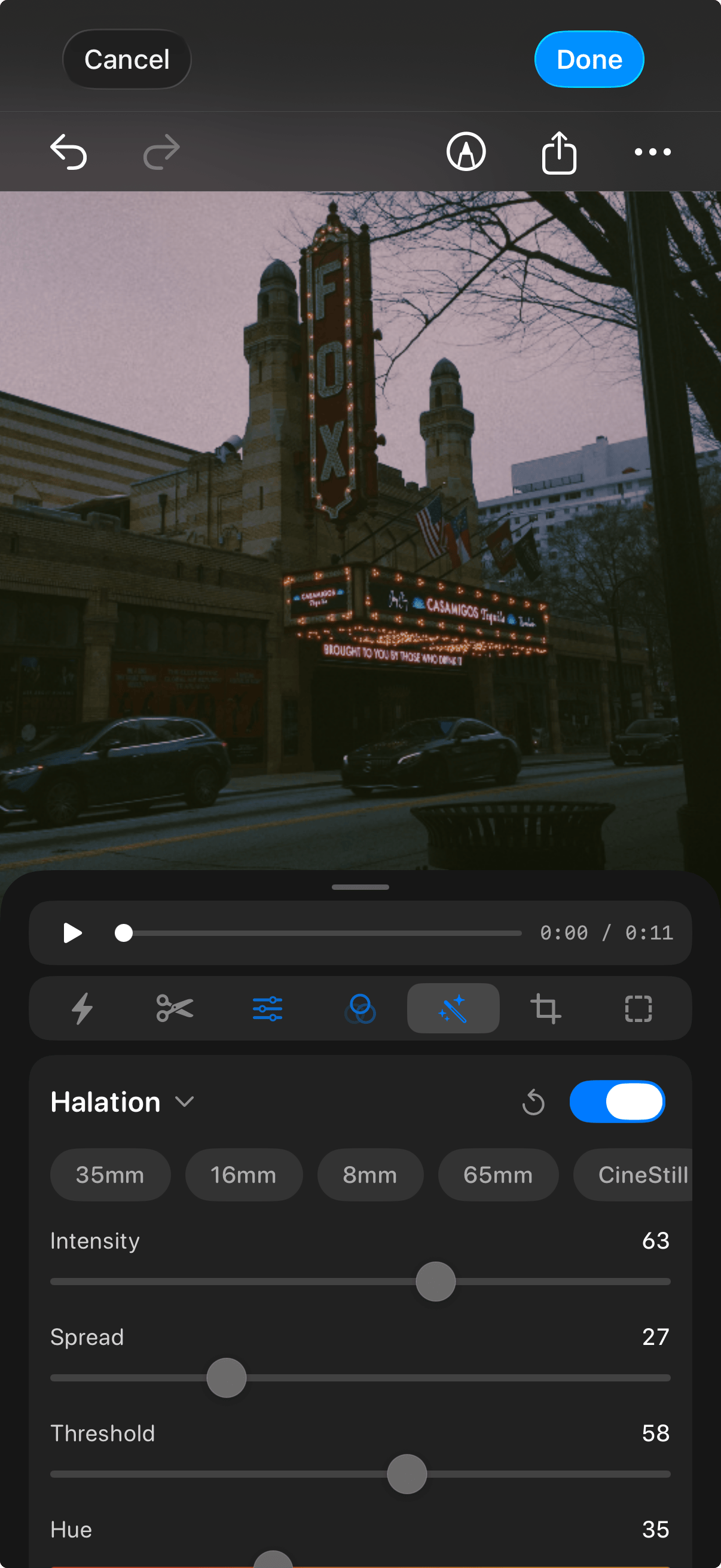
Task: Reset the Halation settings
Action: pyautogui.click(x=534, y=1102)
